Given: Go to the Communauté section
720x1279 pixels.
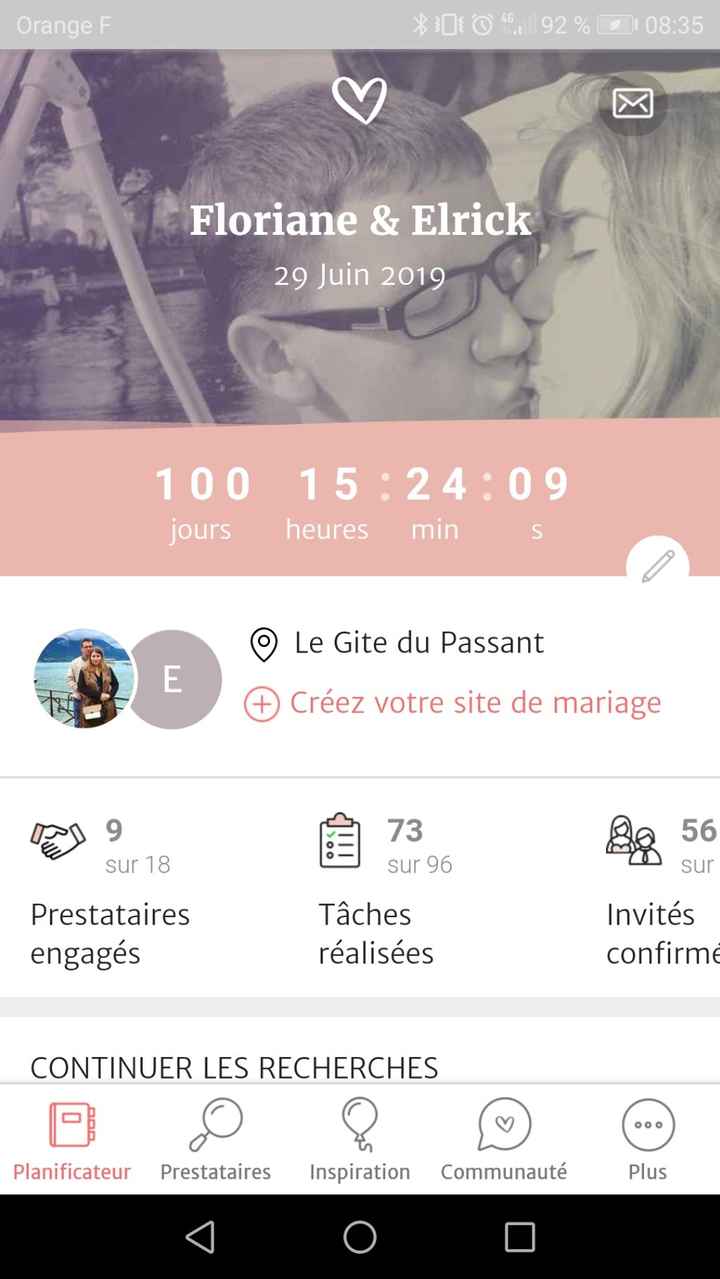Looking at the screenshot, I should click(503, 1140).
